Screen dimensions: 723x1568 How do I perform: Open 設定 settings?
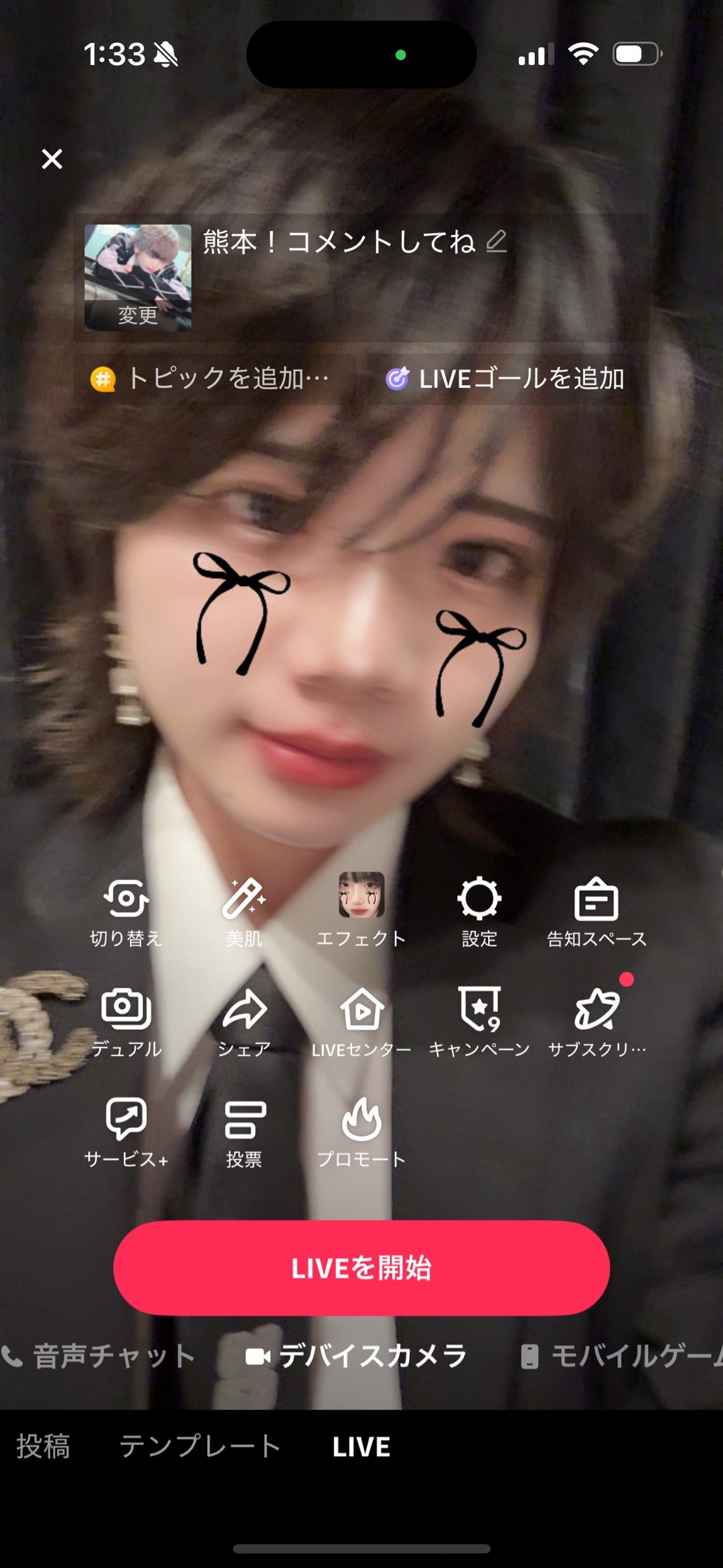tap(479, 910)
